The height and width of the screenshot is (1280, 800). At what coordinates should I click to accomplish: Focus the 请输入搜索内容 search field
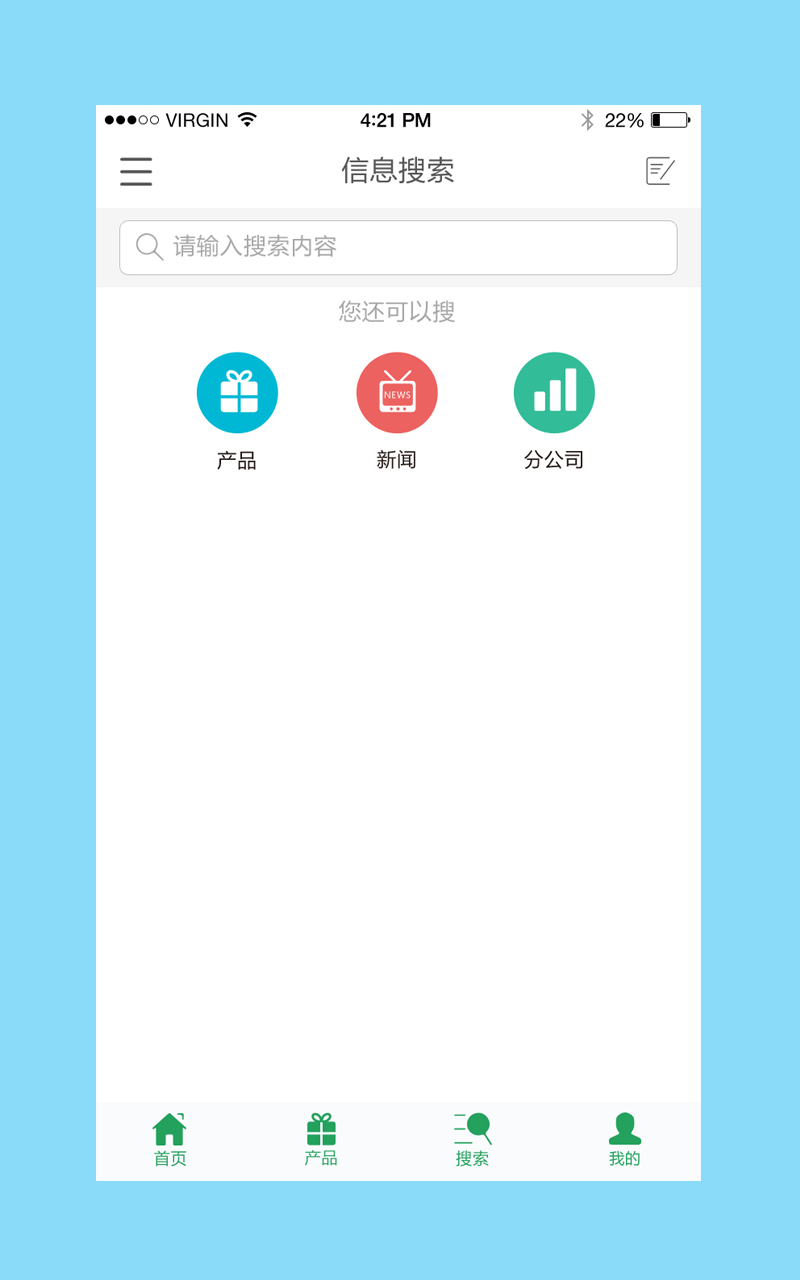tap(398, 247)
